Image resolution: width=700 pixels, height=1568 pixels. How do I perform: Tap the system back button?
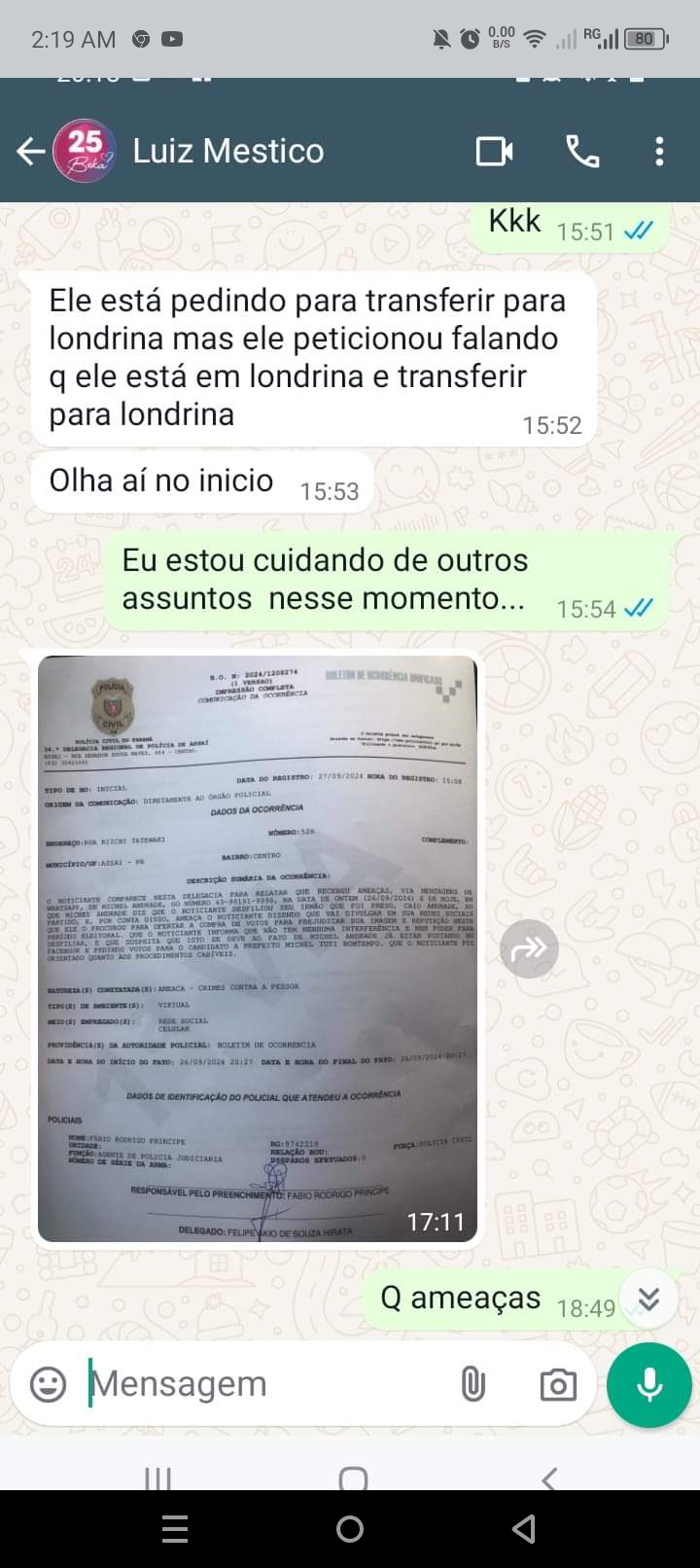coord(524,1529)
